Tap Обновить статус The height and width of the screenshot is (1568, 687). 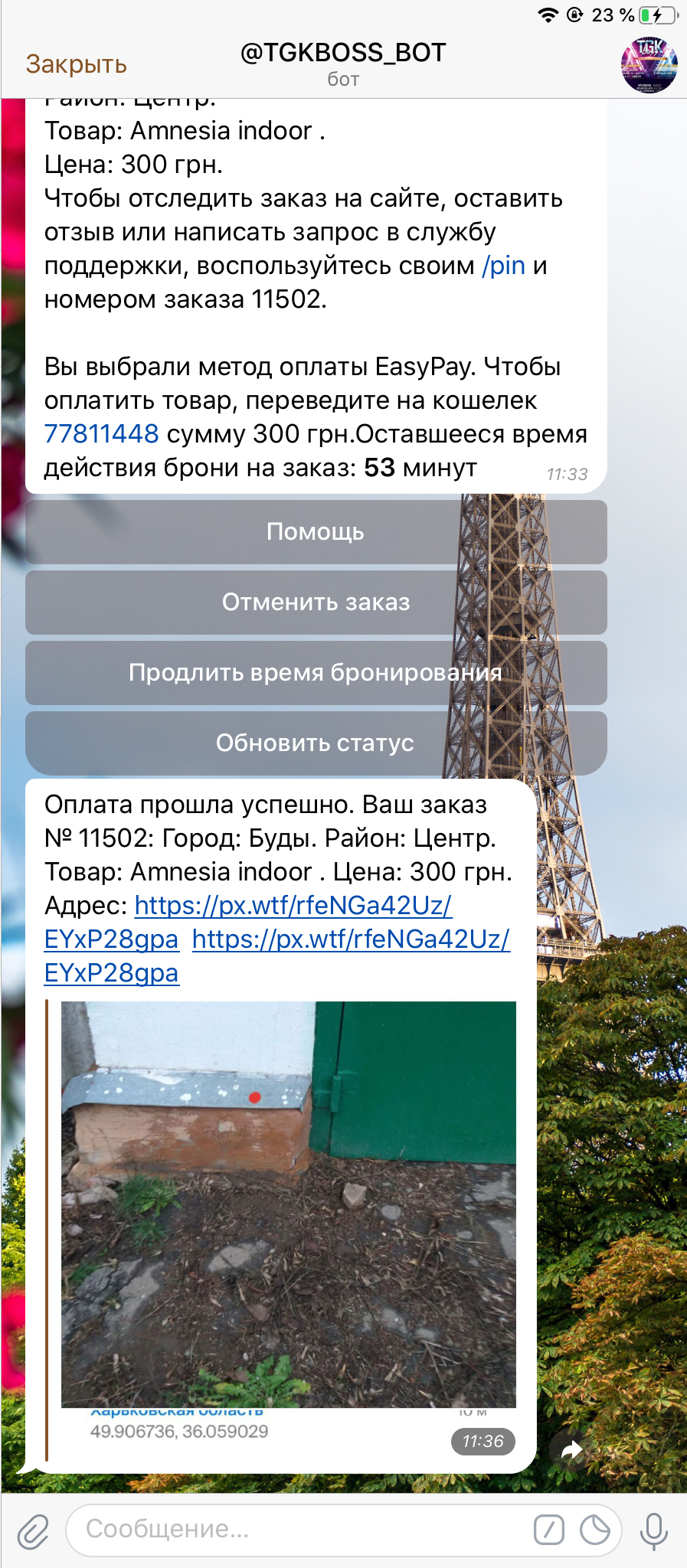(x=316, y=743)
